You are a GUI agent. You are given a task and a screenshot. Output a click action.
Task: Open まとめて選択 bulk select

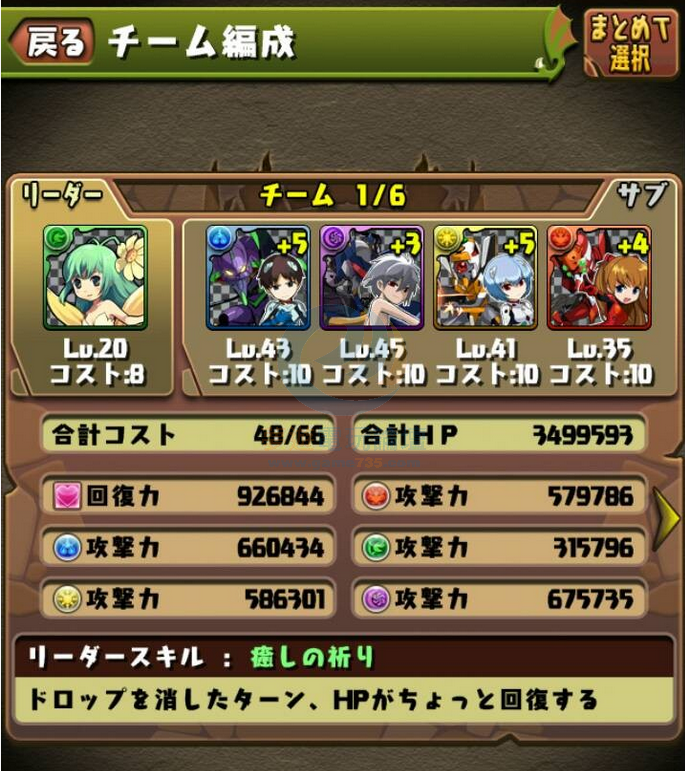627,42
